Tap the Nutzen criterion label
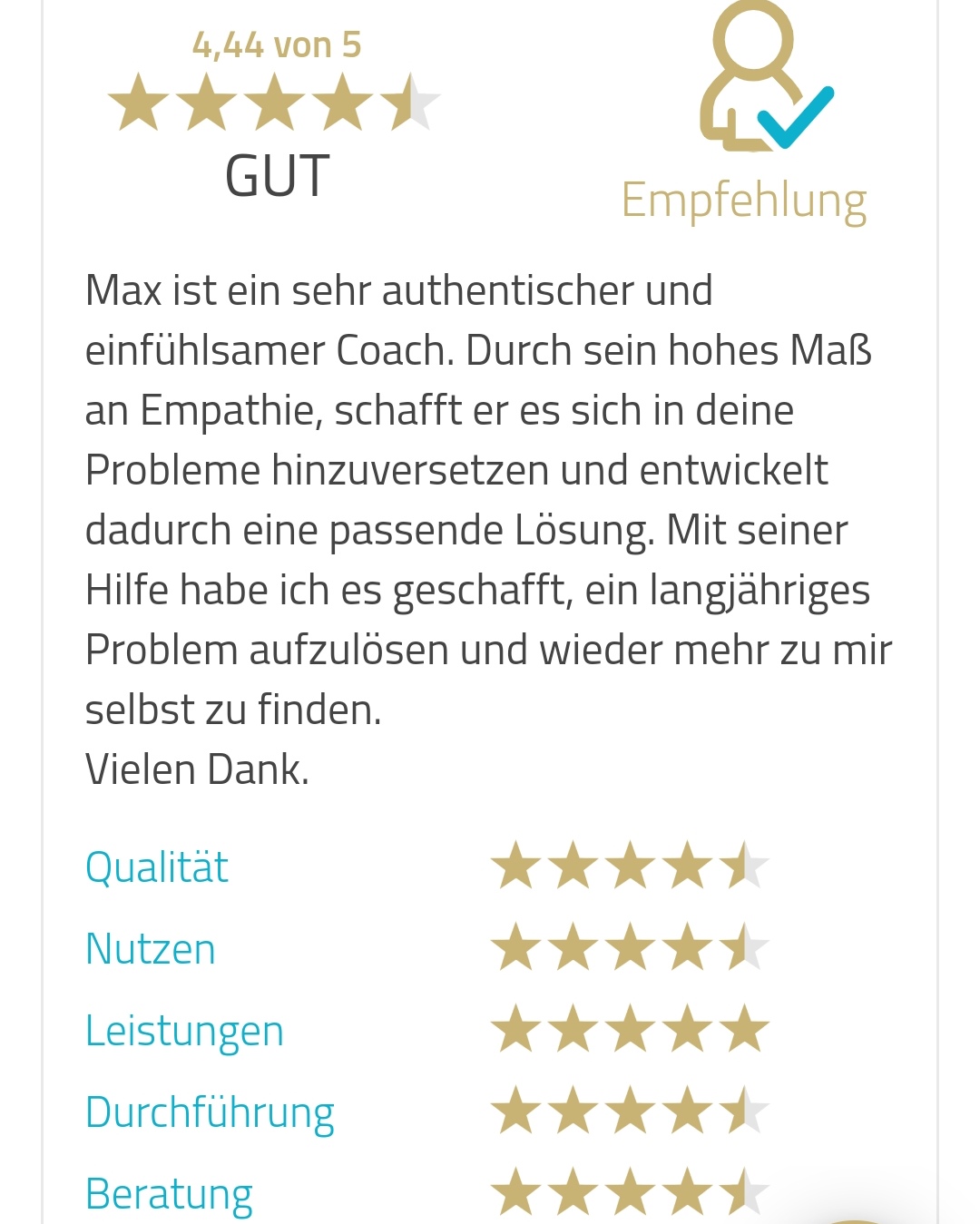The height and width of the screenshot is (1224, 980). 151,949
